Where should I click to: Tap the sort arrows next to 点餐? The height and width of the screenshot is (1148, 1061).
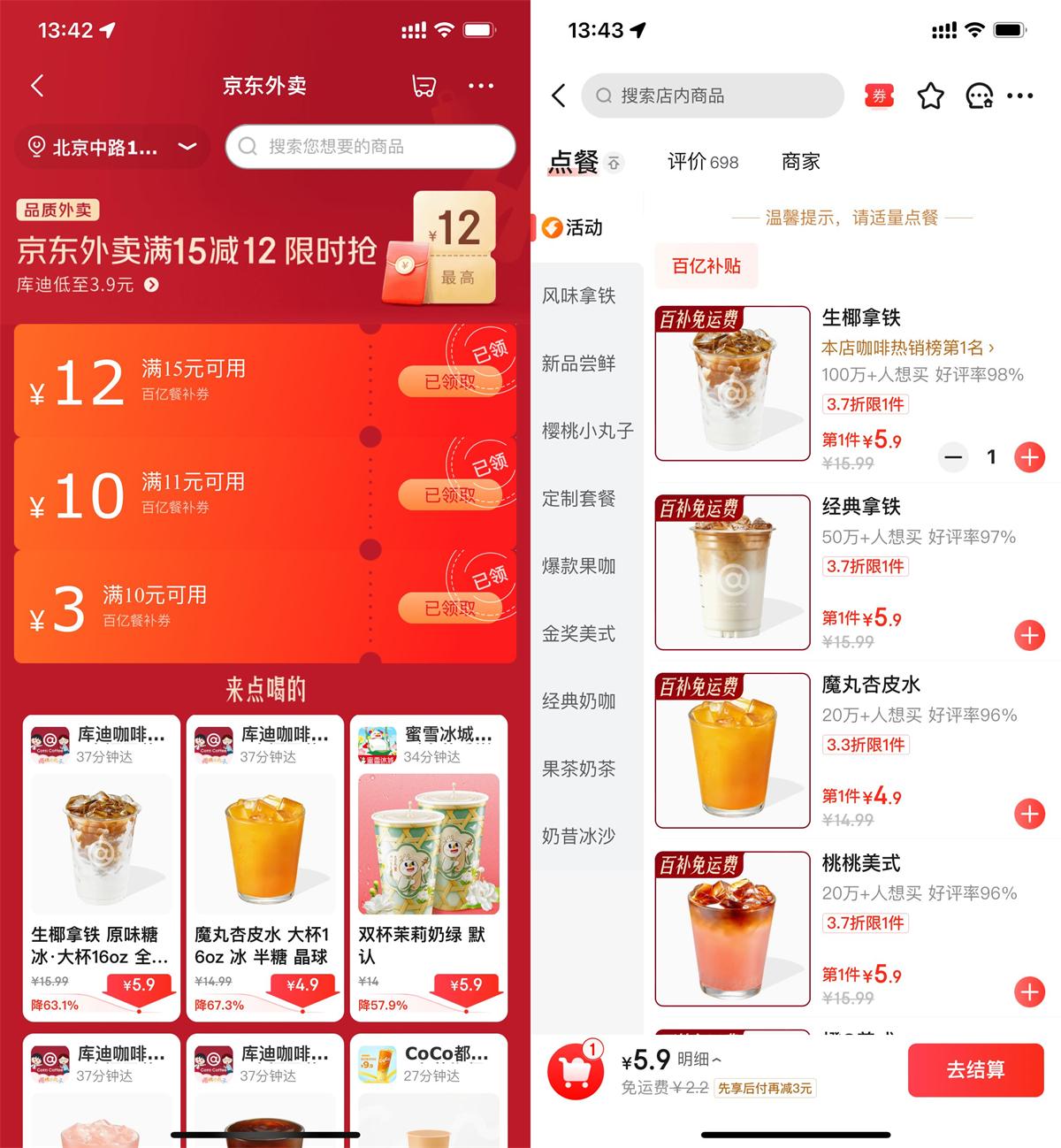615,163
